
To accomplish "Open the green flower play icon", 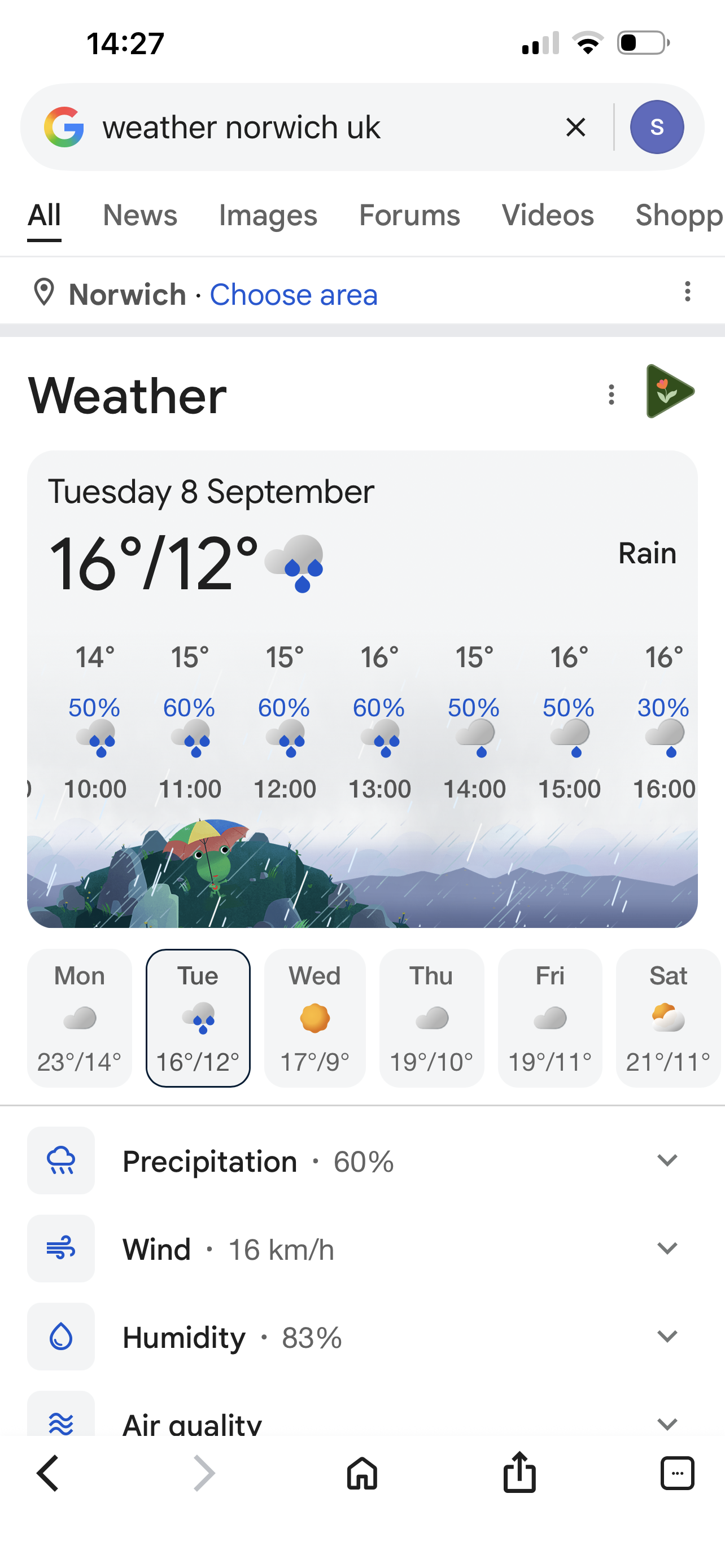I will click(669, 391).
